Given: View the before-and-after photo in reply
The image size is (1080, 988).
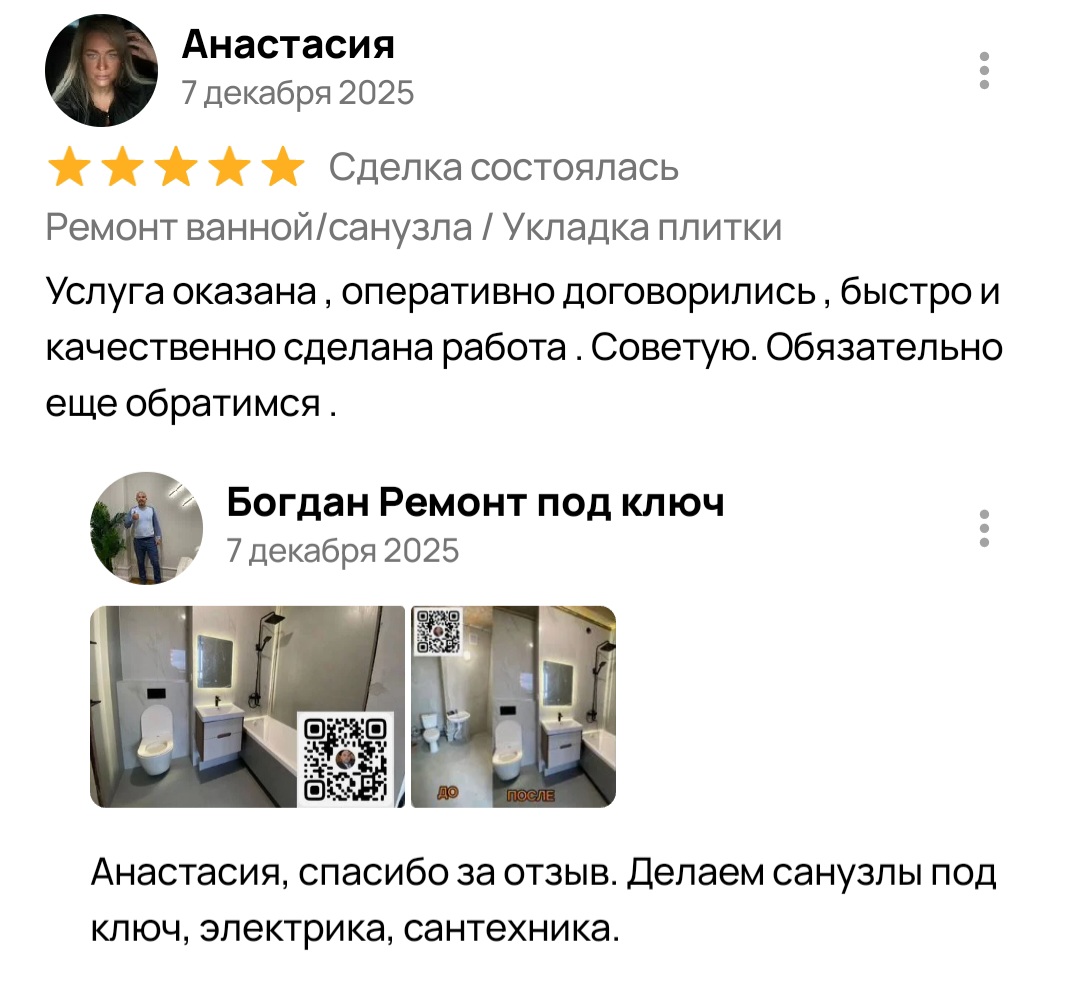Looking at the screenshot, I should click(x=514, y=706).
